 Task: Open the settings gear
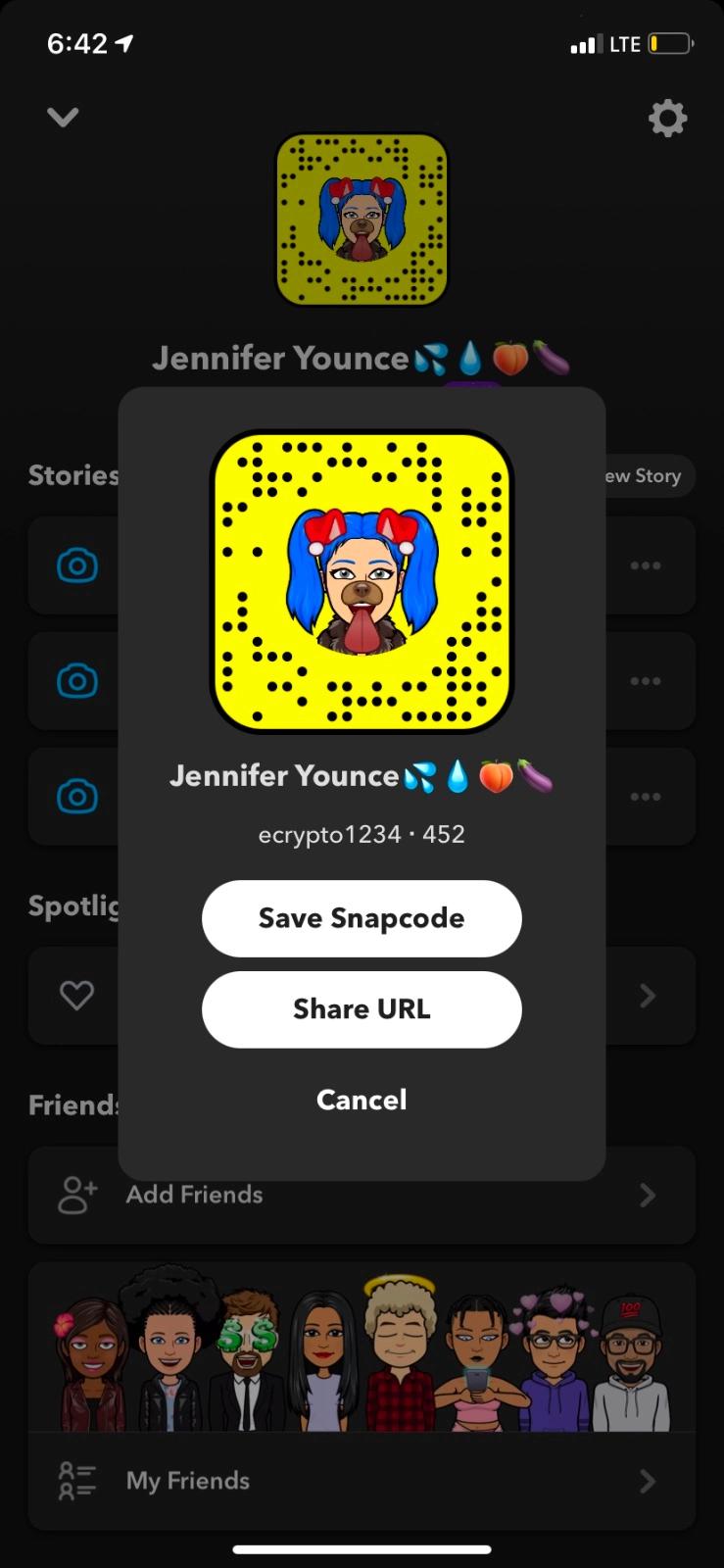tap(667, 119)
